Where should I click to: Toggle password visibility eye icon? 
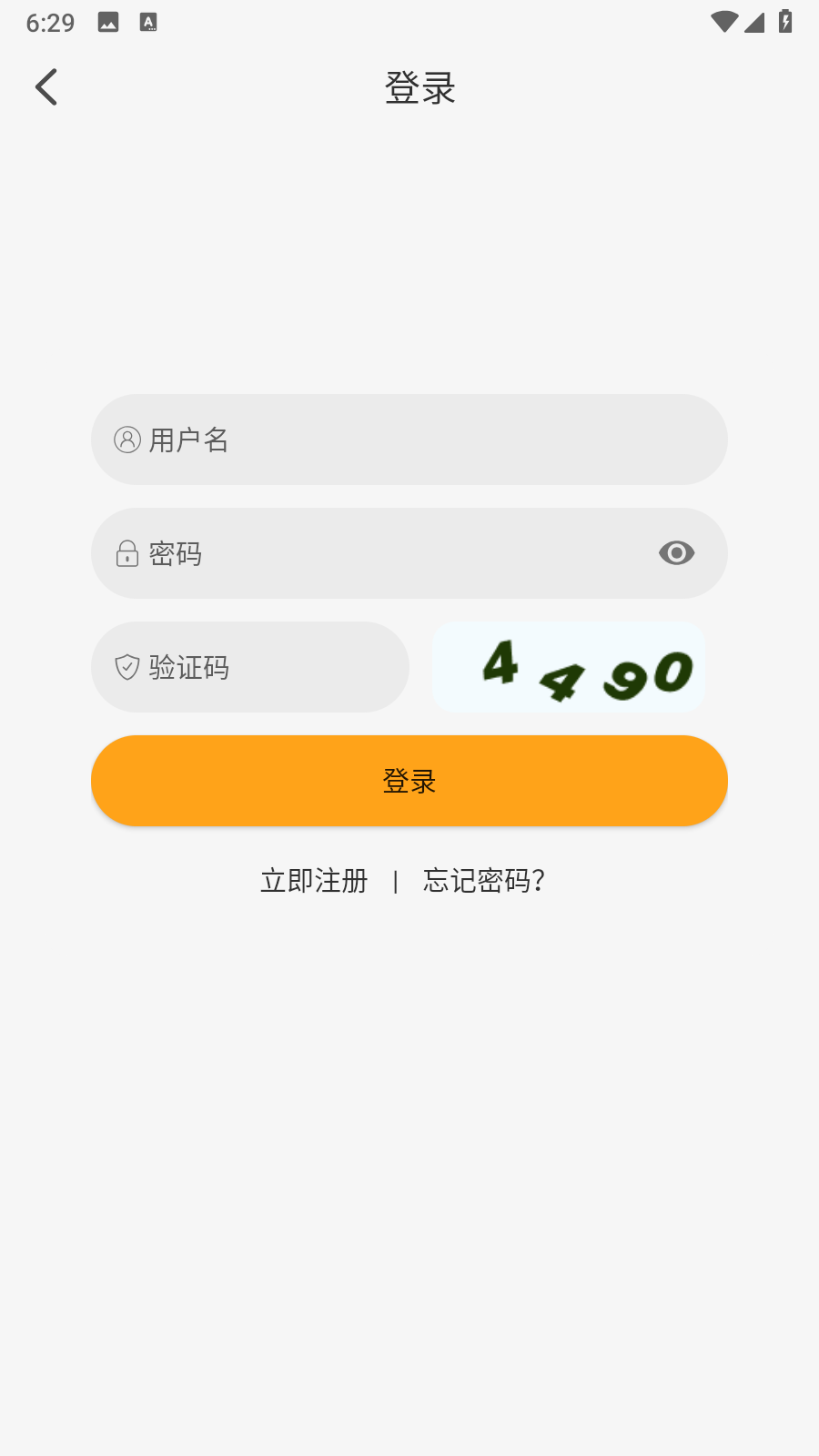676,553
